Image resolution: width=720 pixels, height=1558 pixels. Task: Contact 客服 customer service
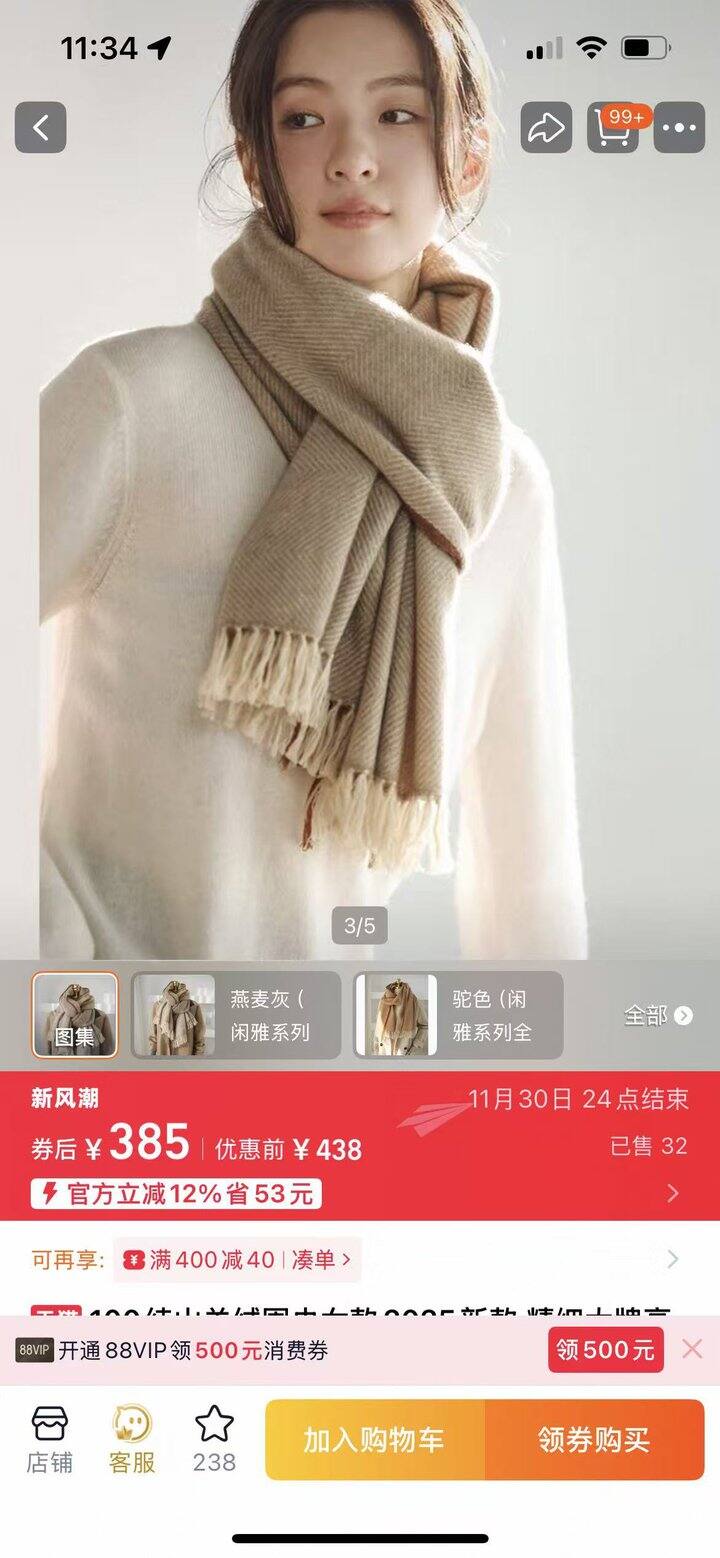[132, 1440]
